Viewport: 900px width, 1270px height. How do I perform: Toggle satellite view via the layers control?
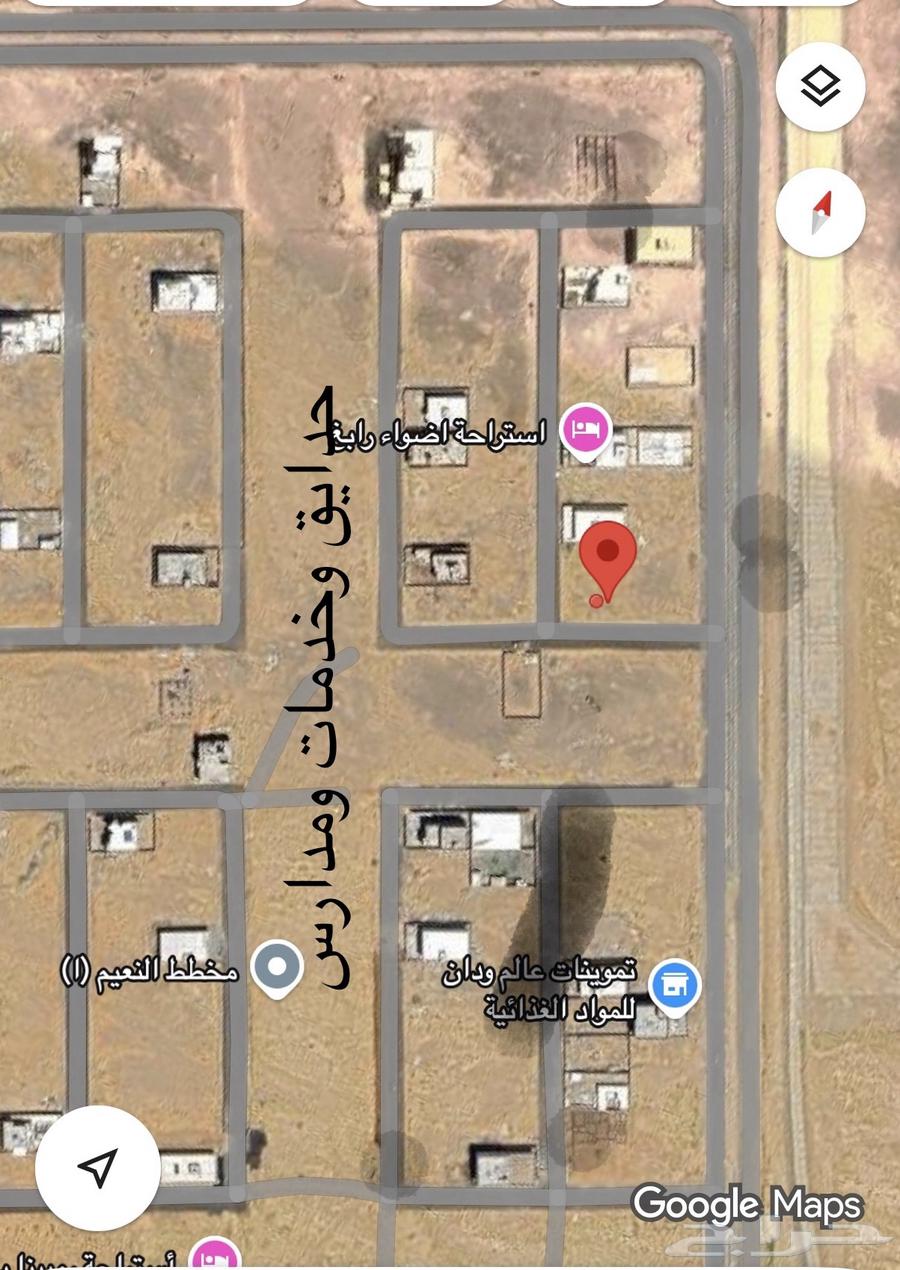click(x=819, y=87)
